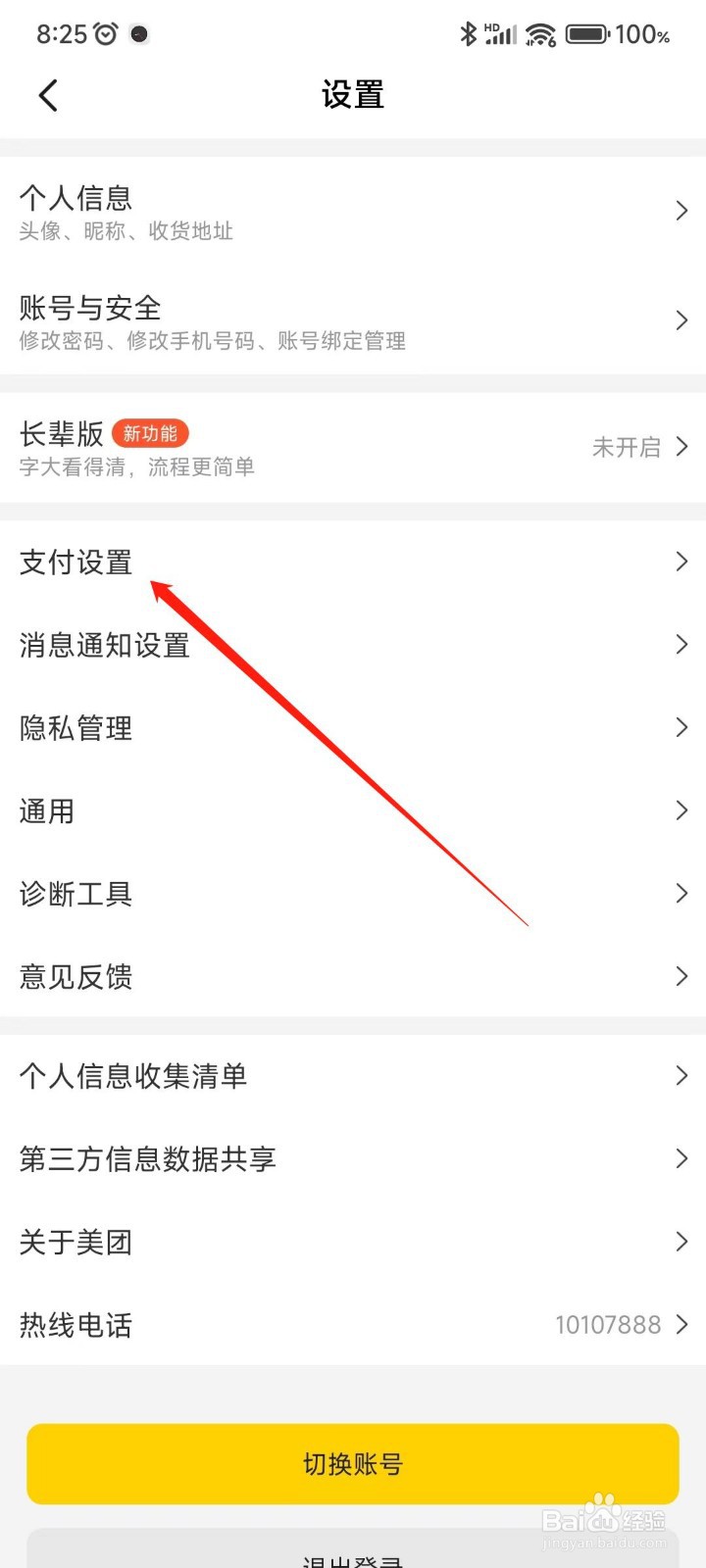Open the 通用 settings entry
This screenshot has width=706, height=1568.
(x=47, y=810)
